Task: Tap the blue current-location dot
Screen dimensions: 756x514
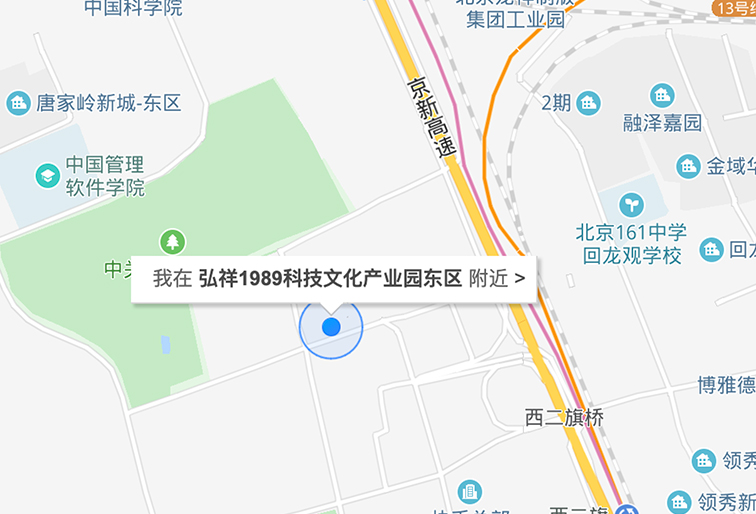Action: pyautogui.click(x=331, y=327)
